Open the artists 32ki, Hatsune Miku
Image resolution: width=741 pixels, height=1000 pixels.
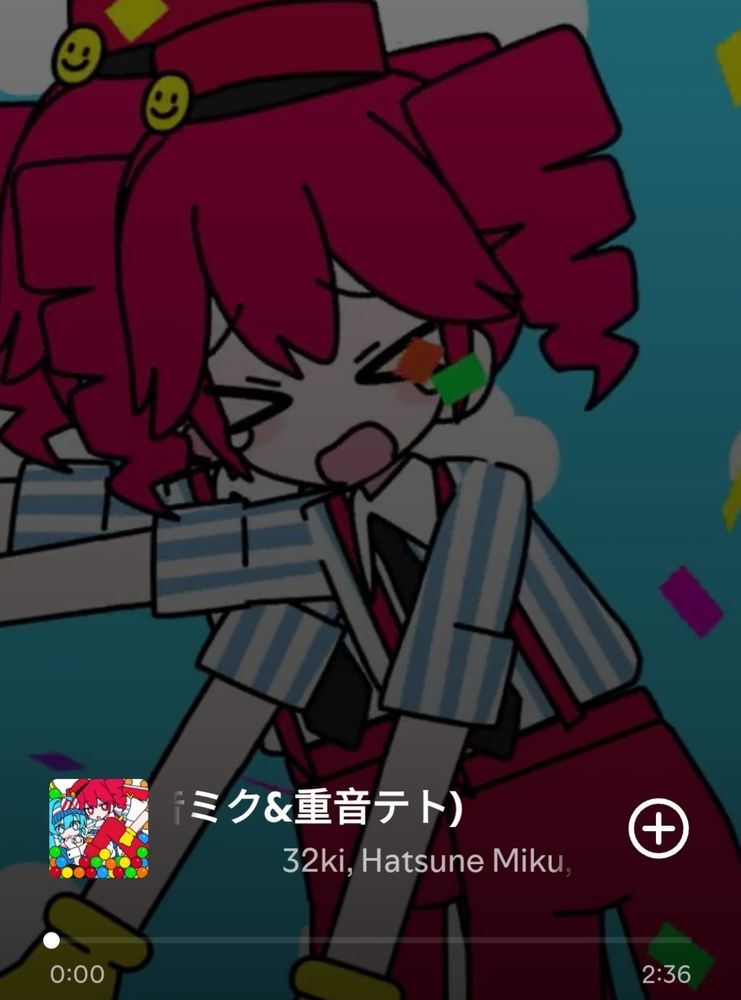point(426,862)
